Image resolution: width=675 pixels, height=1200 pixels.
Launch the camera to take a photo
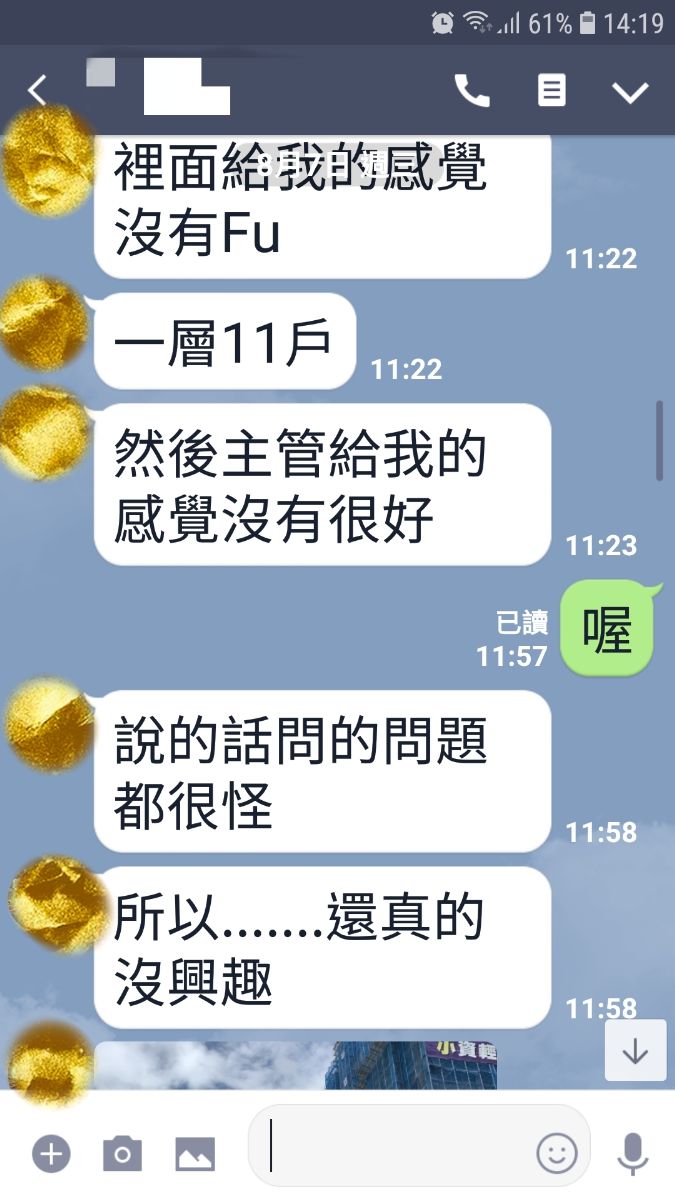point(122,1154)
